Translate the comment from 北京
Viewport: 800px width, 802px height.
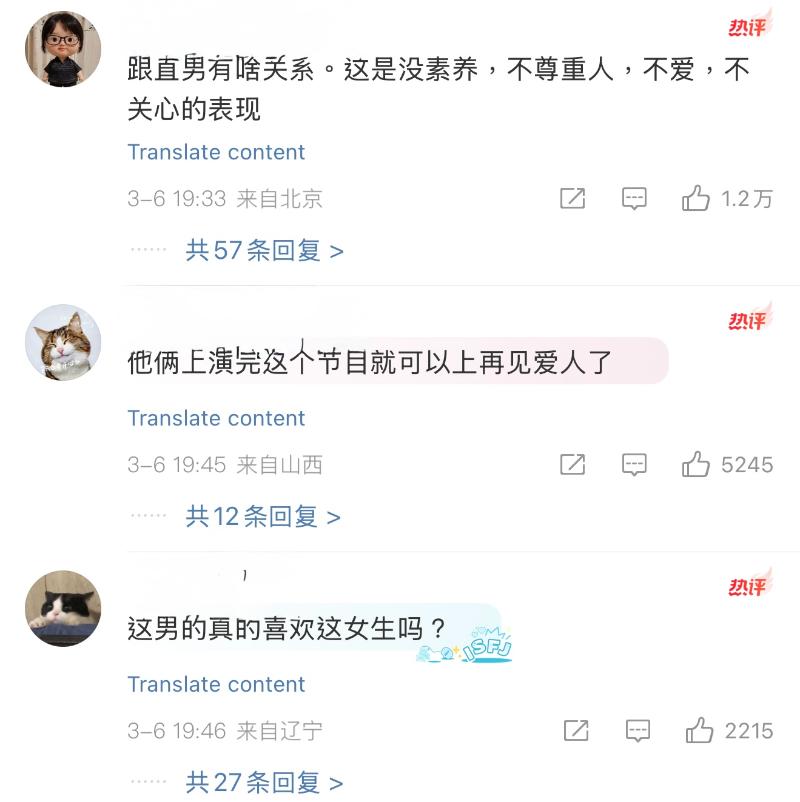(x=216, y=152)
